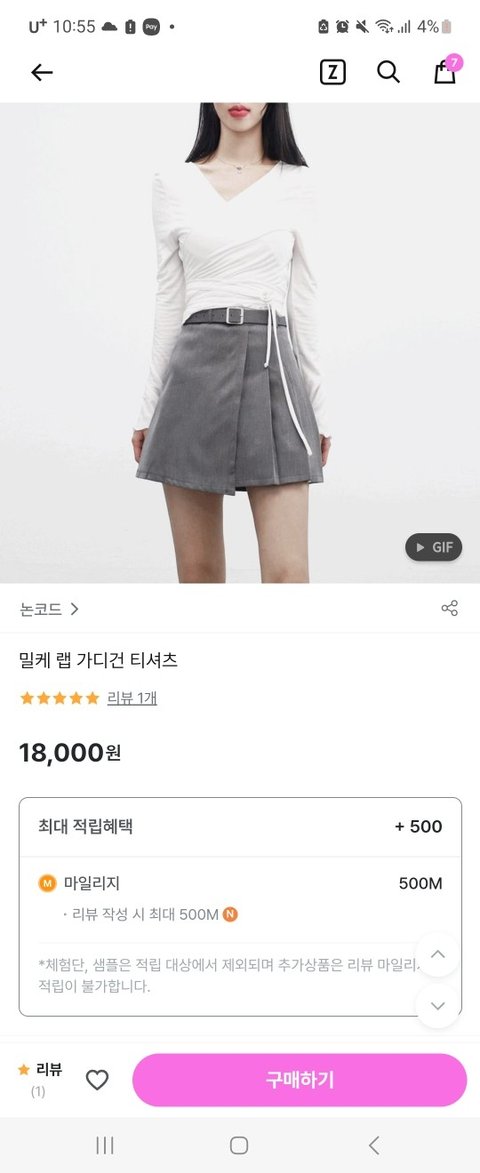Go back with the top-left arrow

pyautogui.click(x=42, y=73)
